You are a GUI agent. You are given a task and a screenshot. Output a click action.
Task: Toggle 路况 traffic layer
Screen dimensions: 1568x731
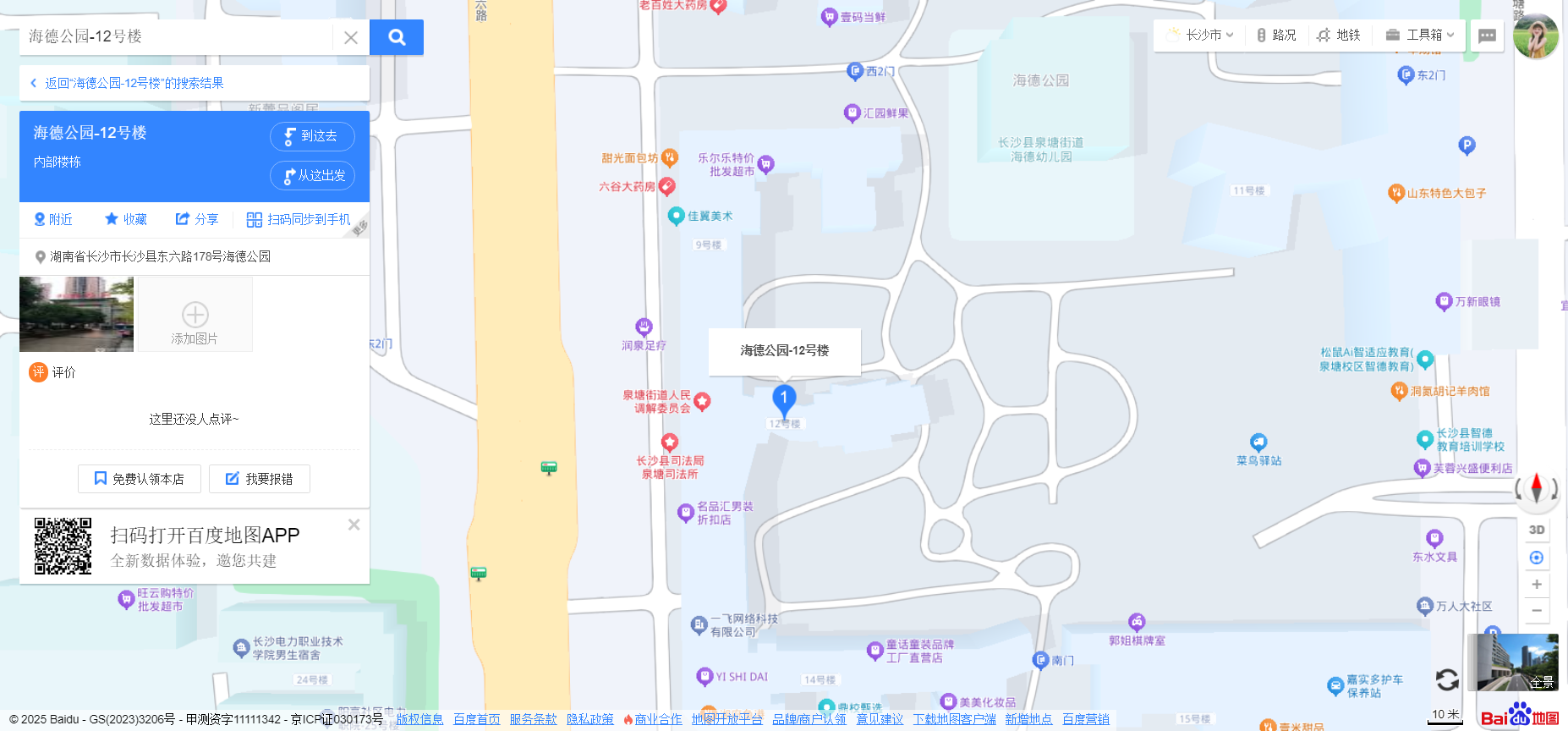(1276, 35)
